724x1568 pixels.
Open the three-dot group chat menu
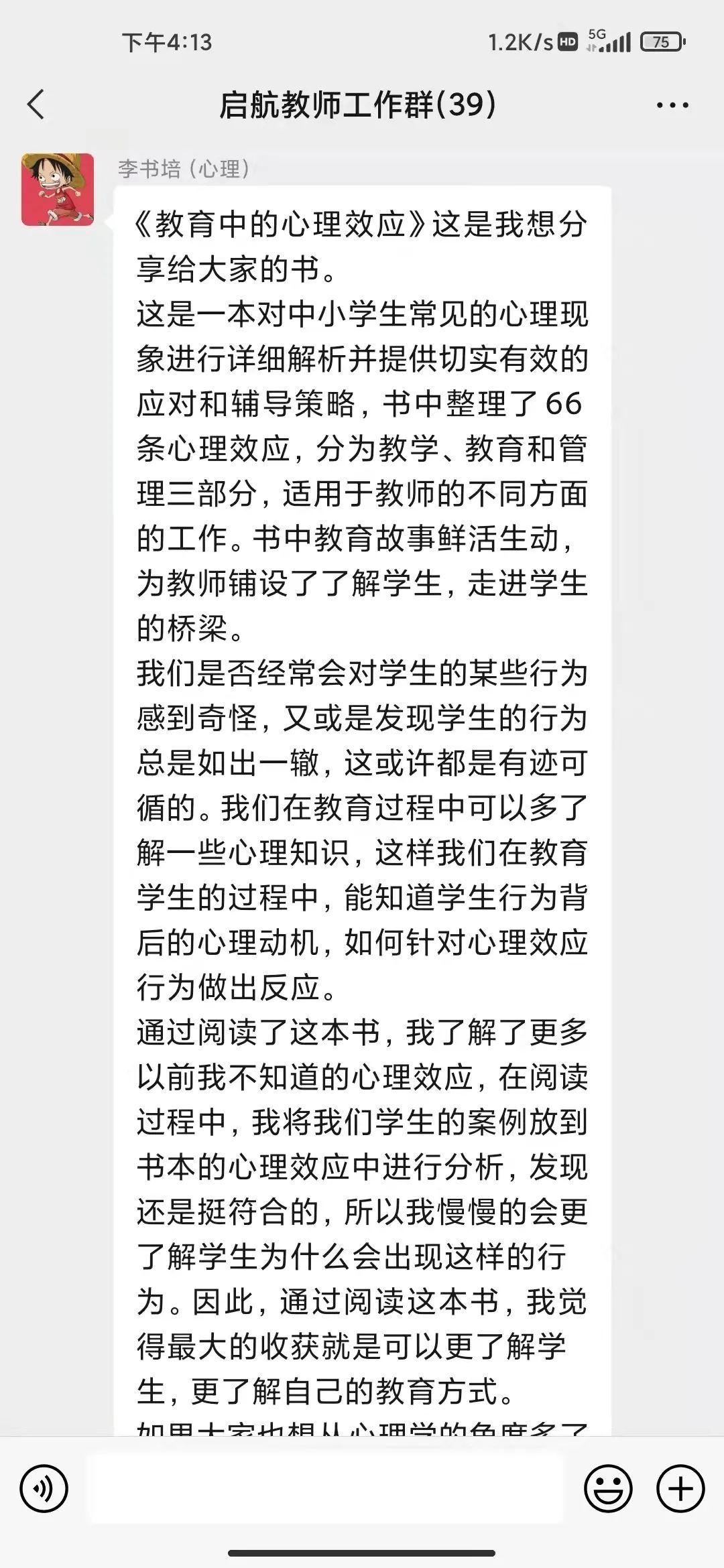tap(672, 105)
